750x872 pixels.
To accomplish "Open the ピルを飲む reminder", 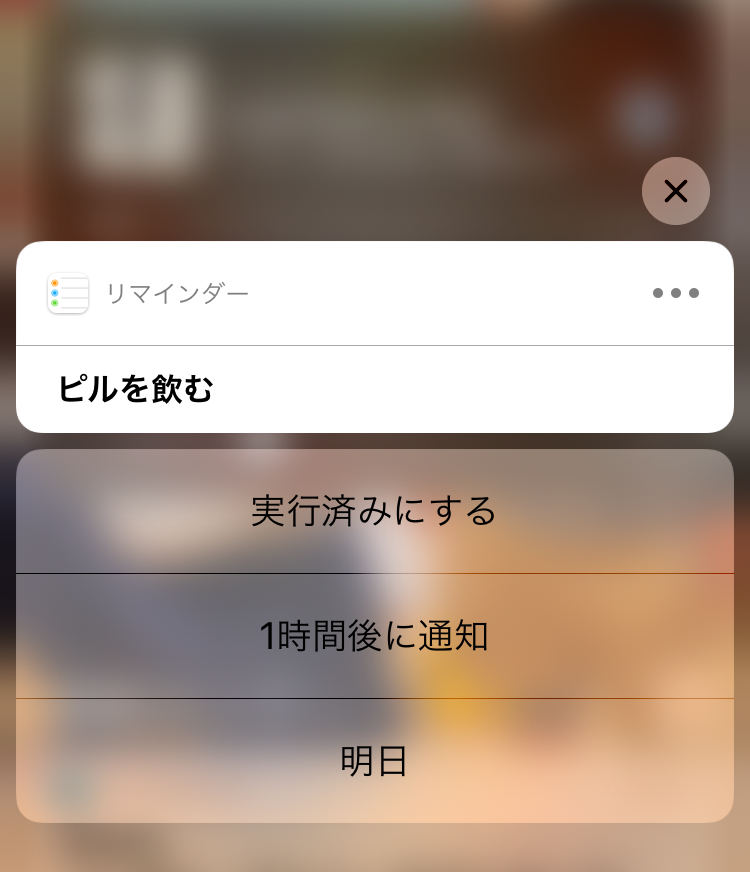I will 136,389.
